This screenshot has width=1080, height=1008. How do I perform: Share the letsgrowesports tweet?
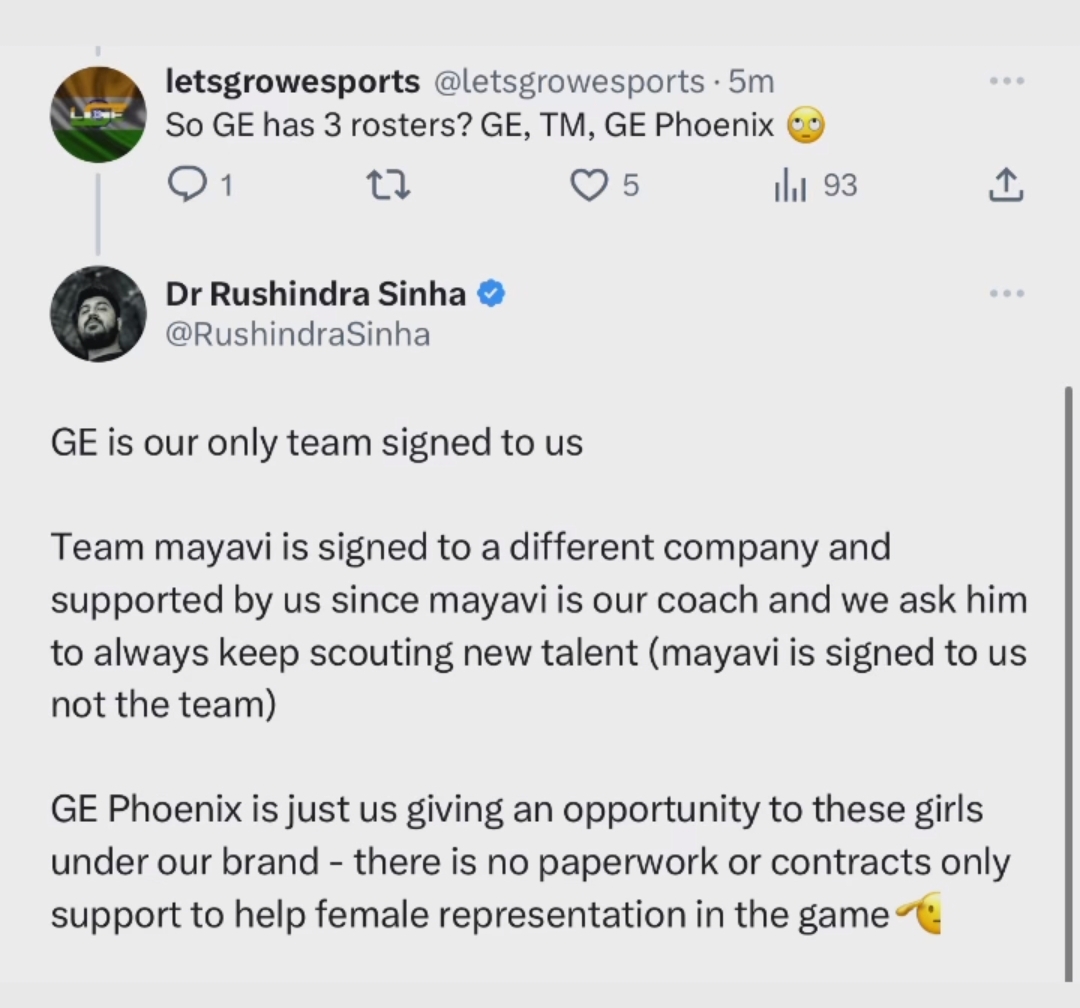pos(1006,186)
